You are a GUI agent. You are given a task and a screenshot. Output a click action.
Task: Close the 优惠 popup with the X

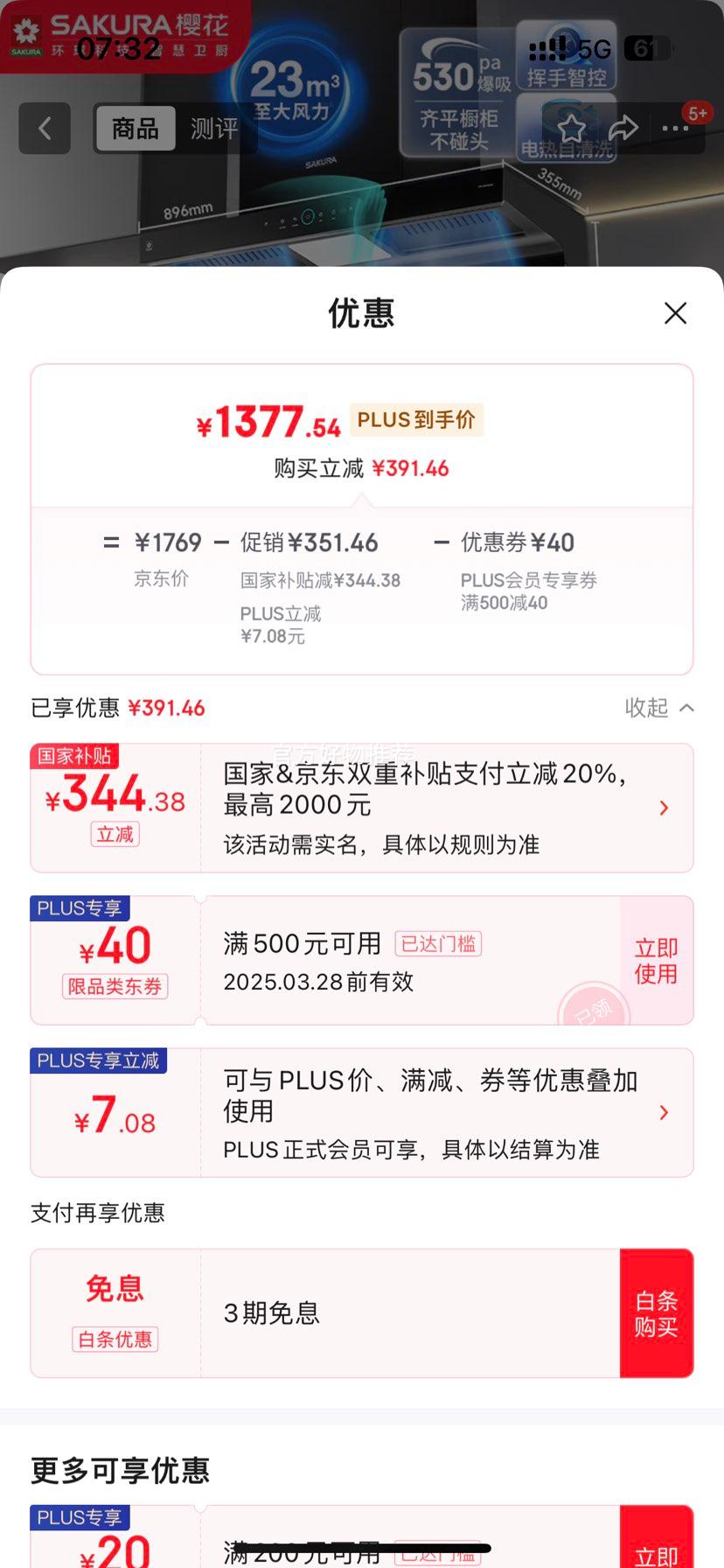[675, 312]
